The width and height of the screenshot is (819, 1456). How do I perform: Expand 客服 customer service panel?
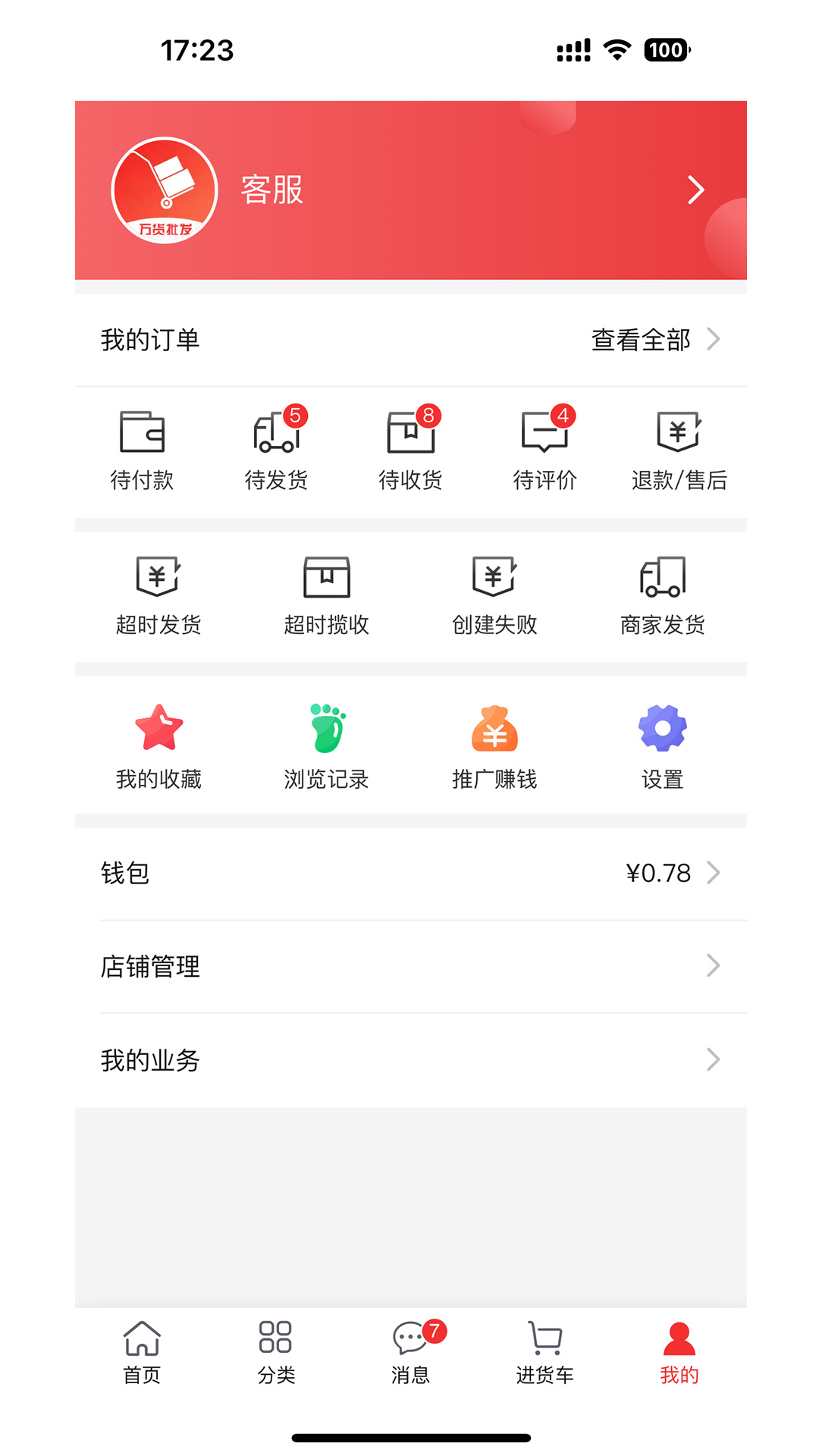(x=409, y=190)
